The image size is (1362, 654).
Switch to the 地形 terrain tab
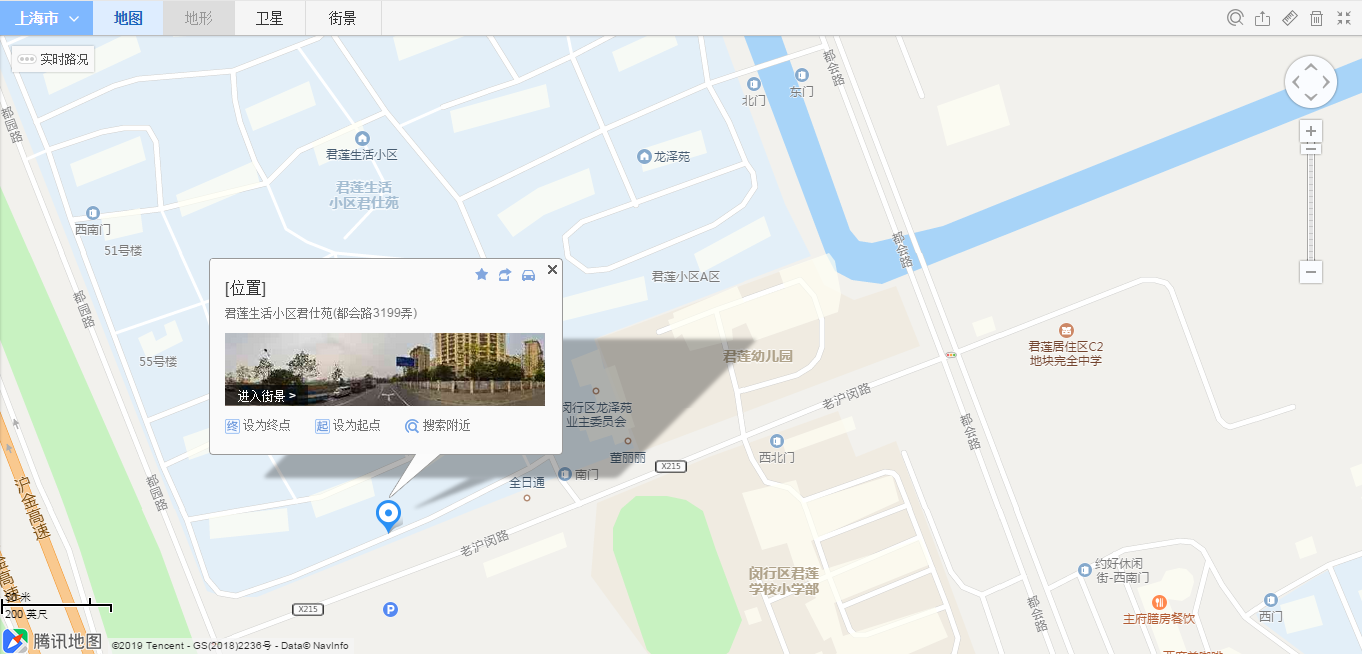pos(198,18)
